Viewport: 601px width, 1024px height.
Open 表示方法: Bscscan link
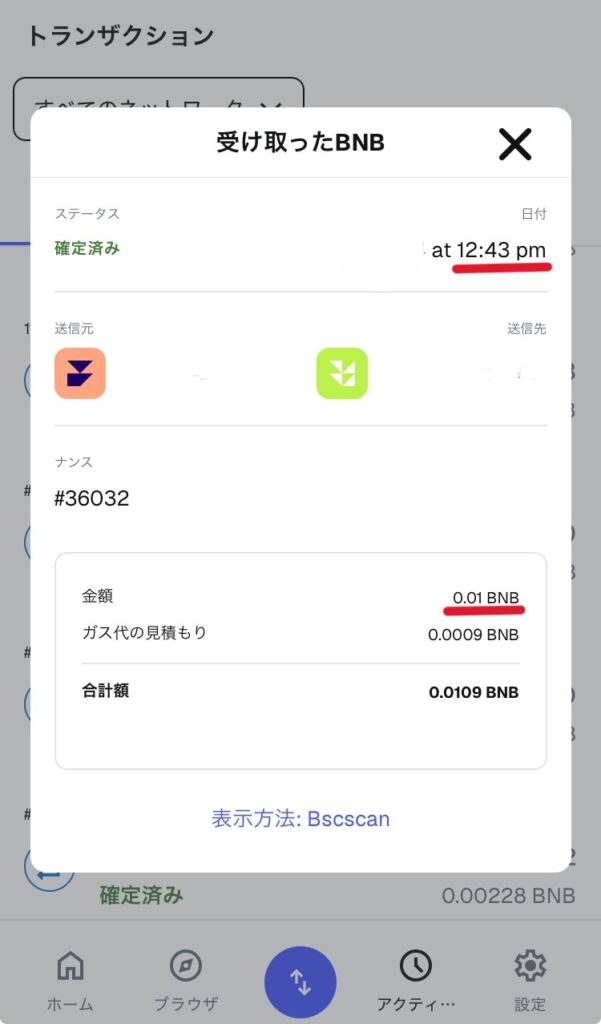coord(300,819)
